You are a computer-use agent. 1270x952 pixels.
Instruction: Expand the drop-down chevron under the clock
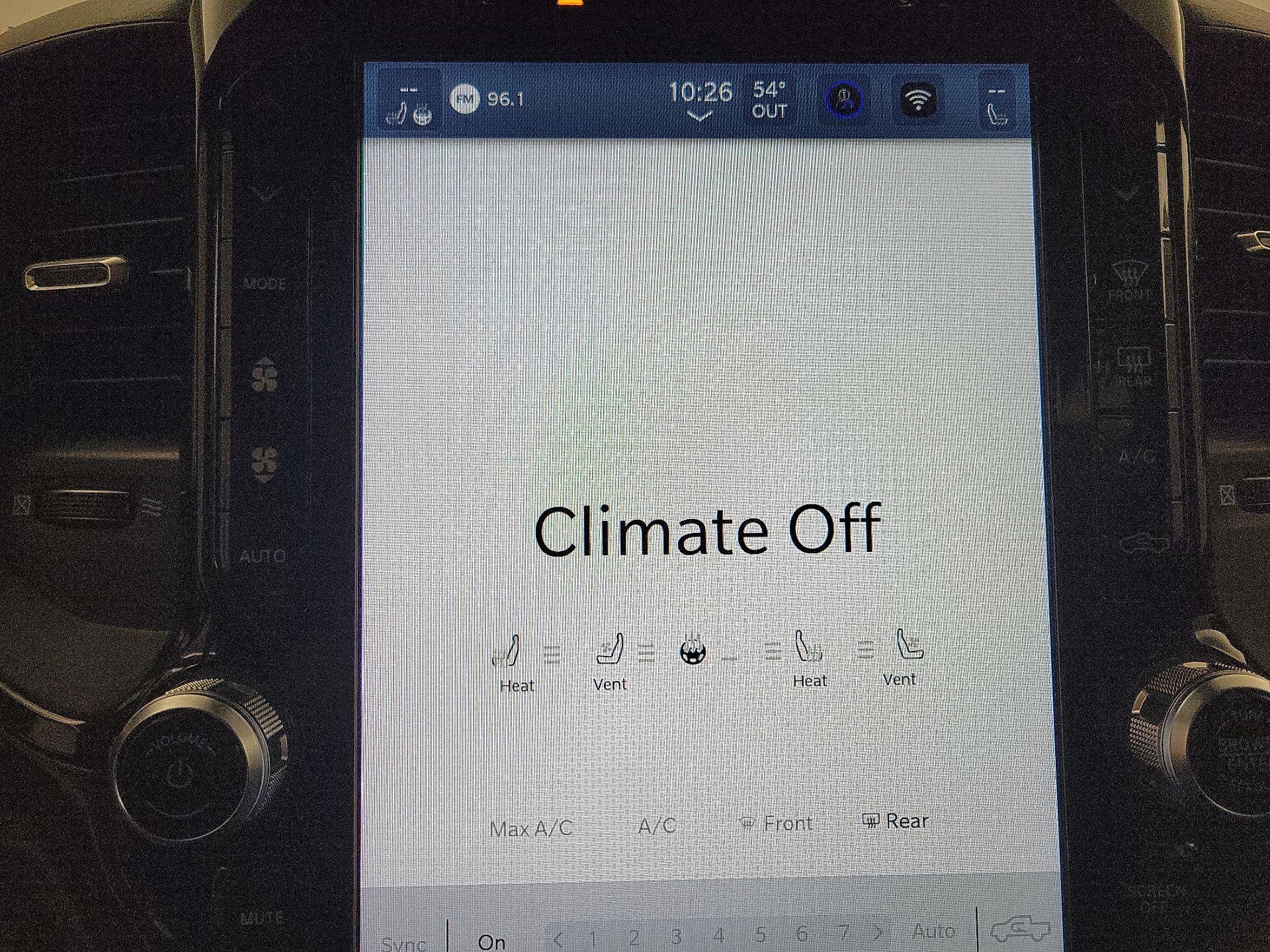coord(699,117)
